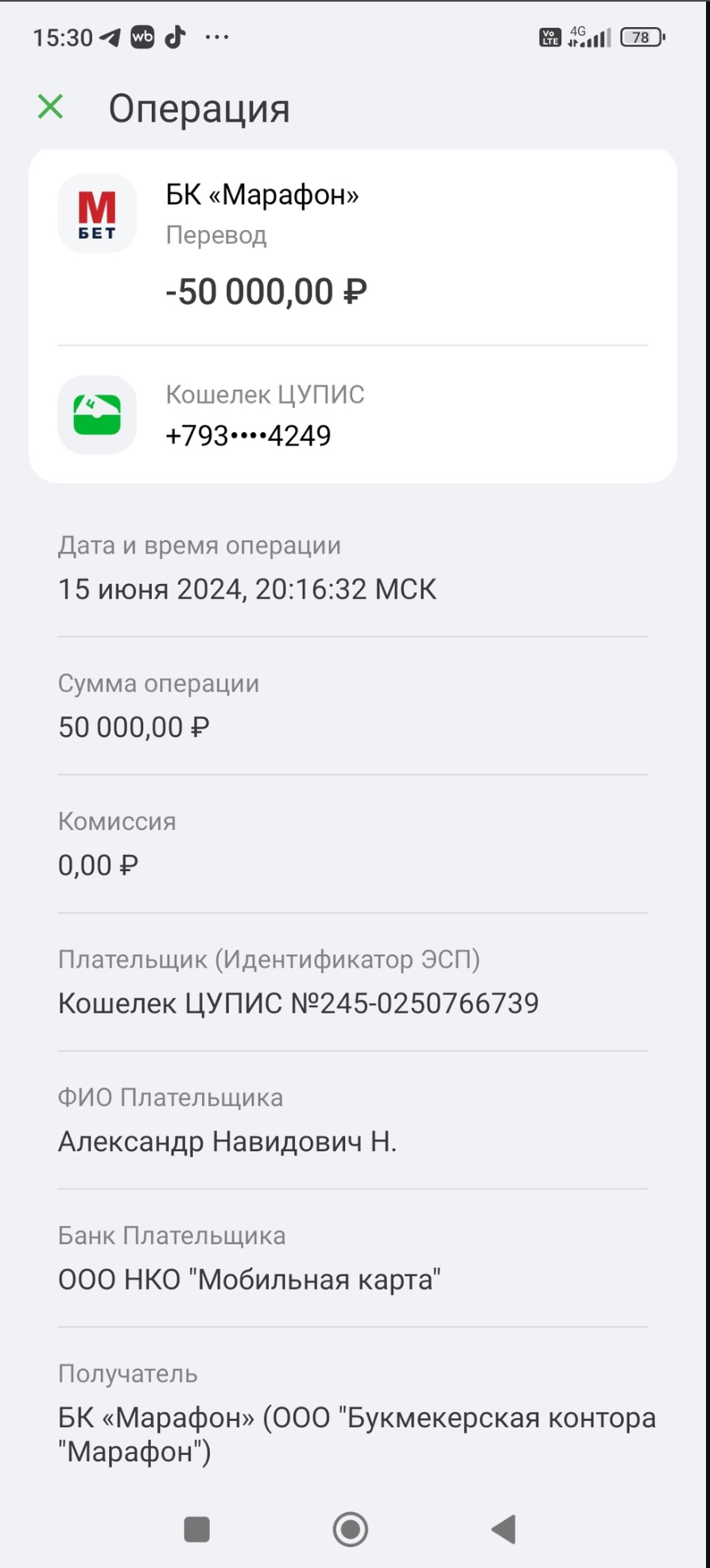The height and width of the screenshot is (1568, 710).
Task: Open recent apps with the square button
Action: (196, 1529)
